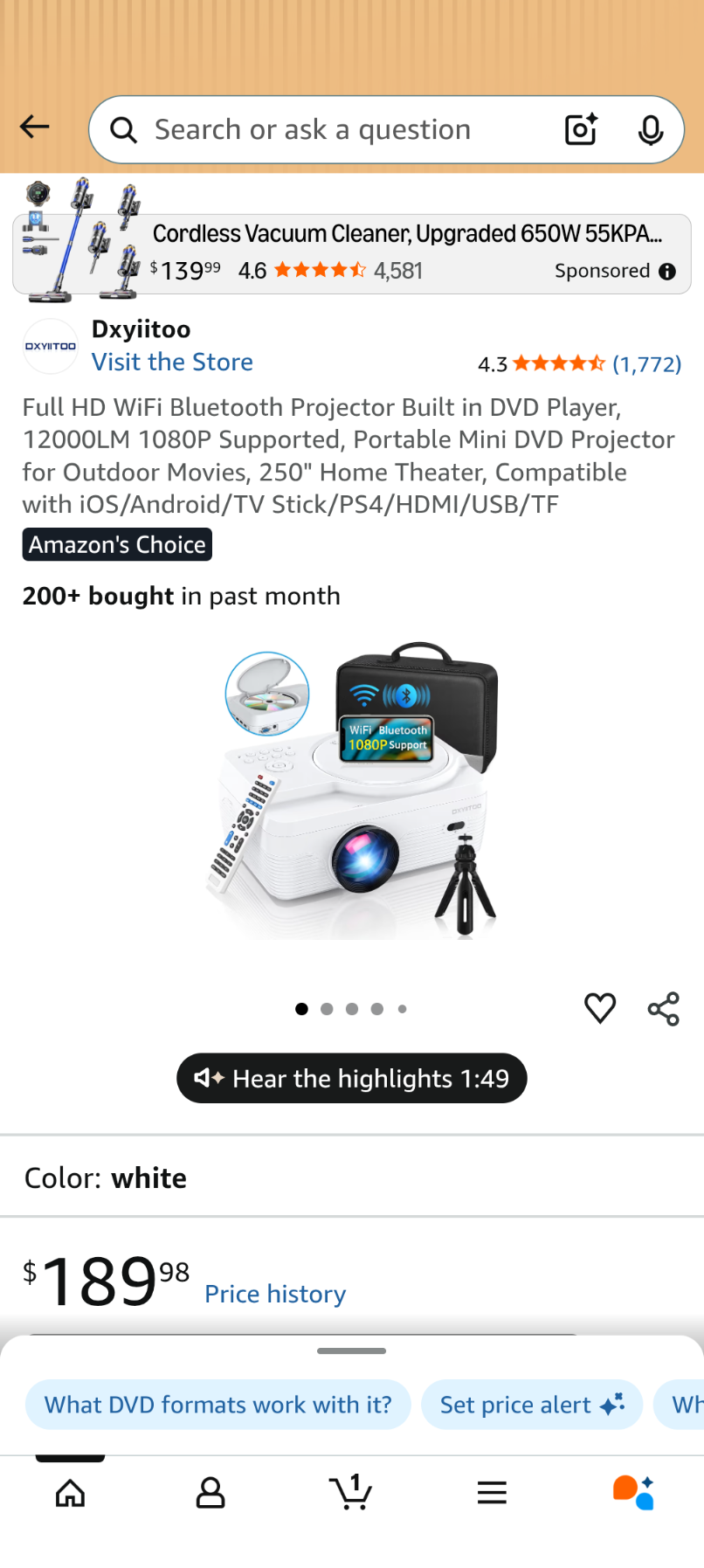Select the Set price alert chip
The image size is (704, 1568).
coord(531,1405)
